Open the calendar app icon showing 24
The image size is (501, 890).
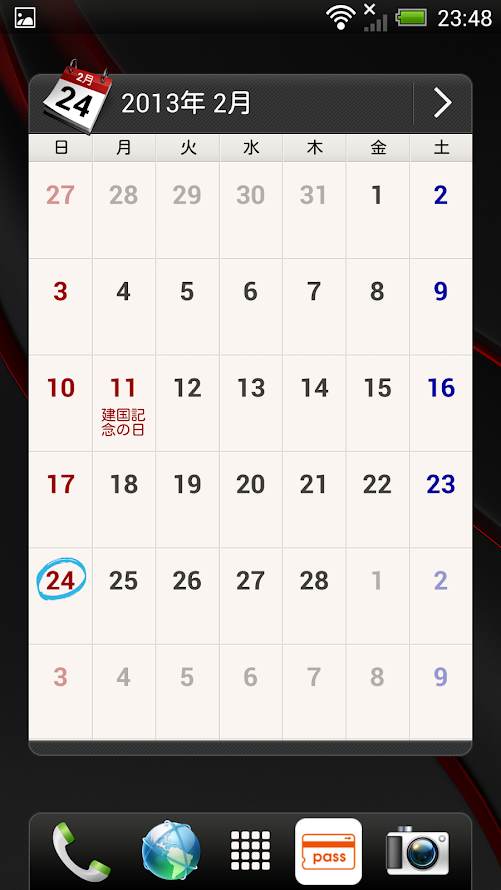pos(77,96)
